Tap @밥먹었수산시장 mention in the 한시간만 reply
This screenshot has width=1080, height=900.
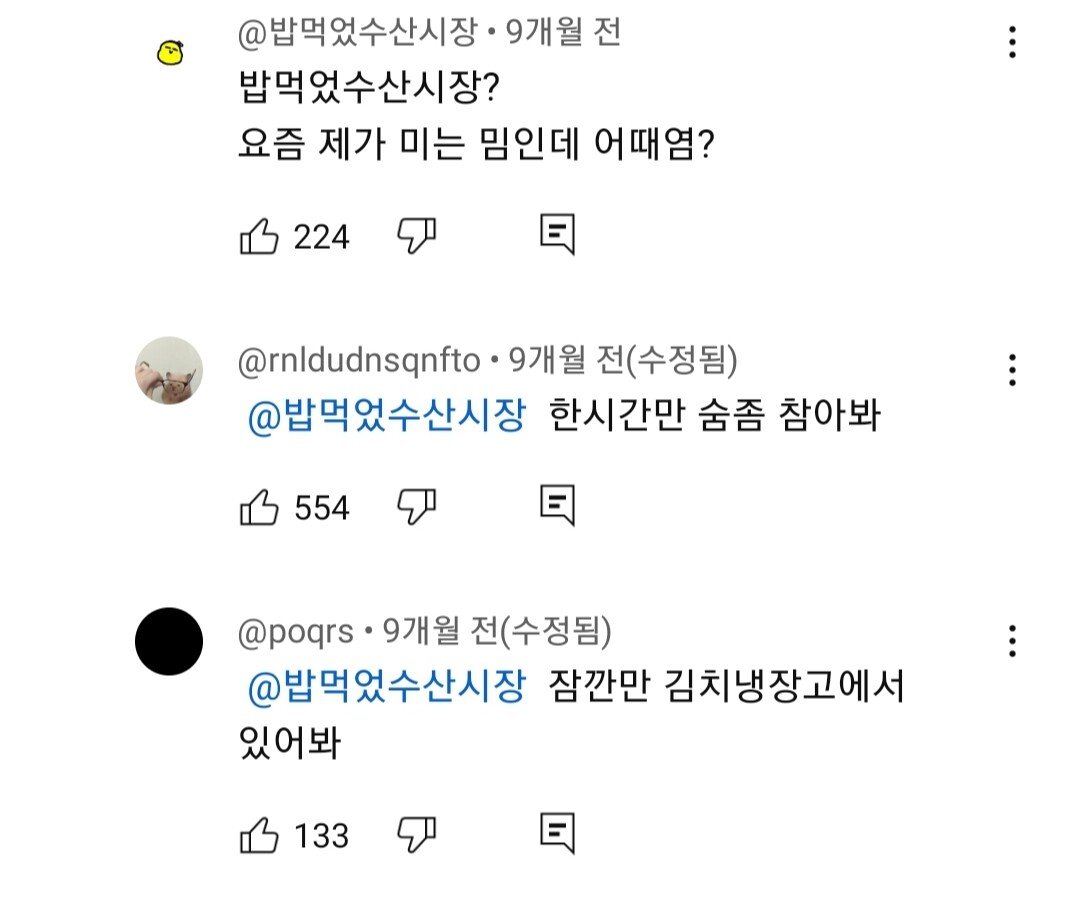386,416
